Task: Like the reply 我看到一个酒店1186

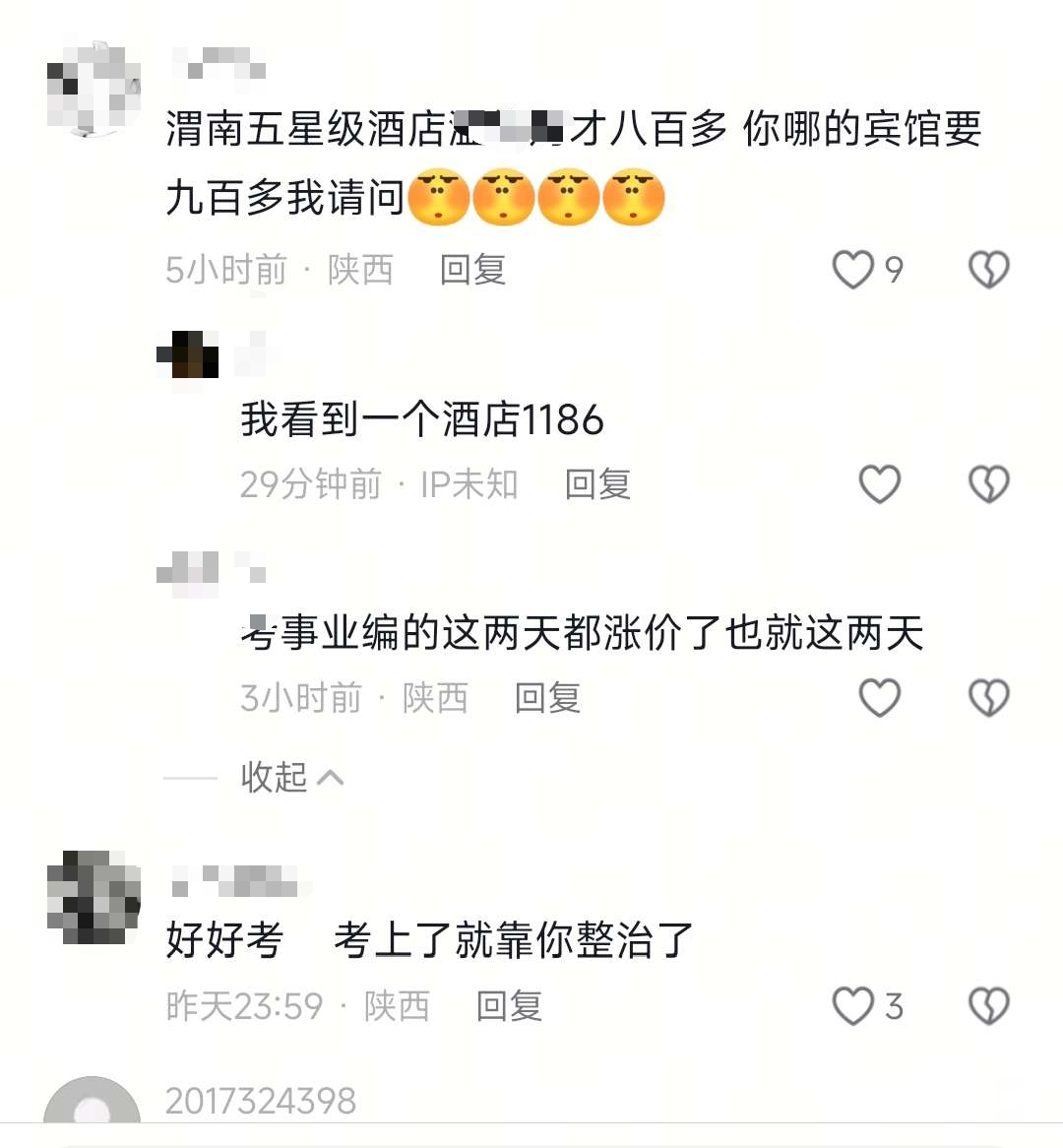Action: (x=879, y=483)
